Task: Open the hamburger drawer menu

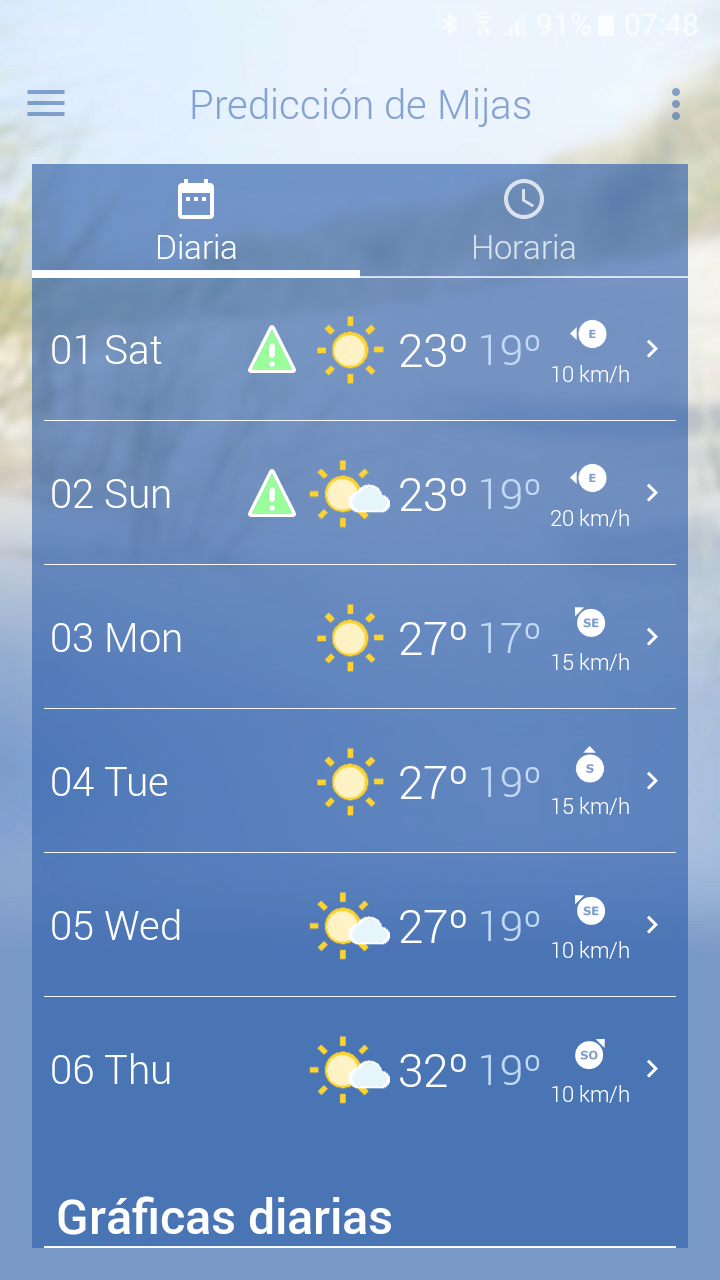Action: (46, 103)
